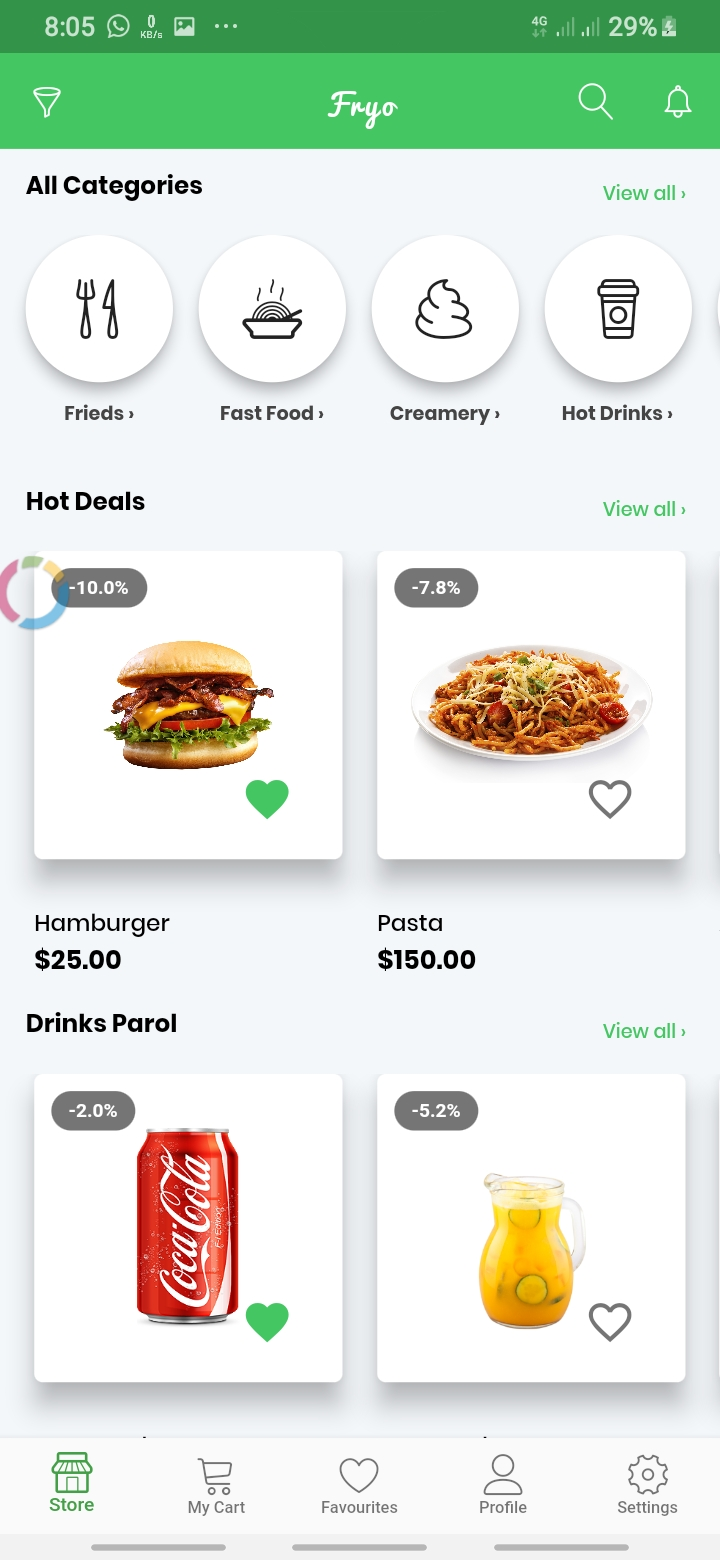Remove the Coca-Cola can from favourites
The height and width of the screenshot is (1560, 720).
(267, 1322)
